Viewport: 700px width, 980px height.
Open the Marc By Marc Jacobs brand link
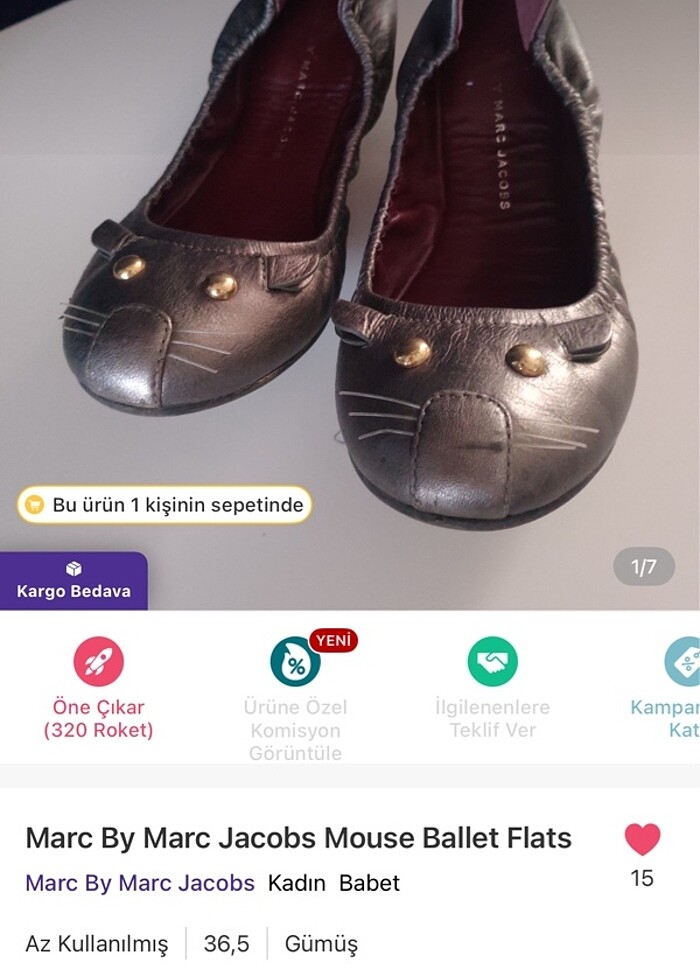(x=140, y=884)
